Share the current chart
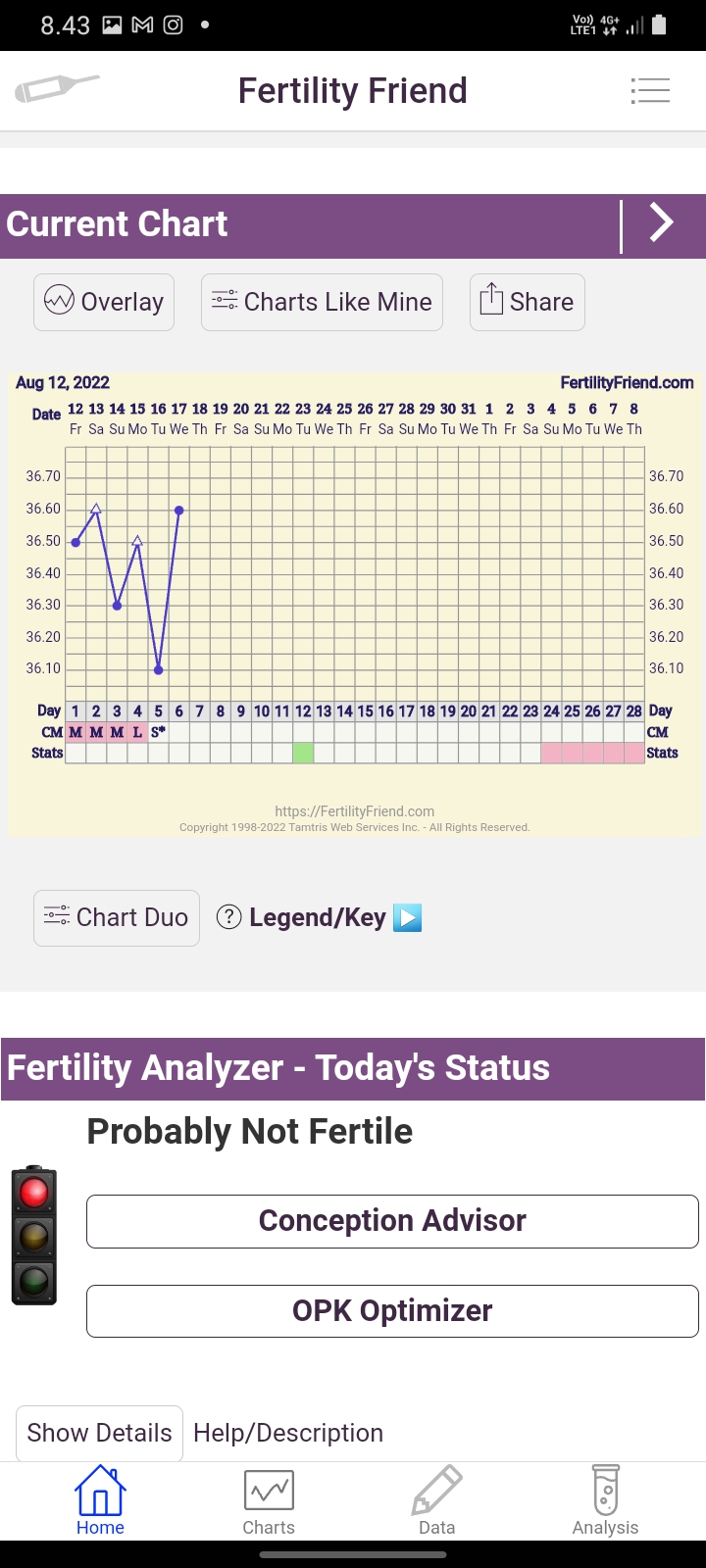 click(x=528, y=302)
